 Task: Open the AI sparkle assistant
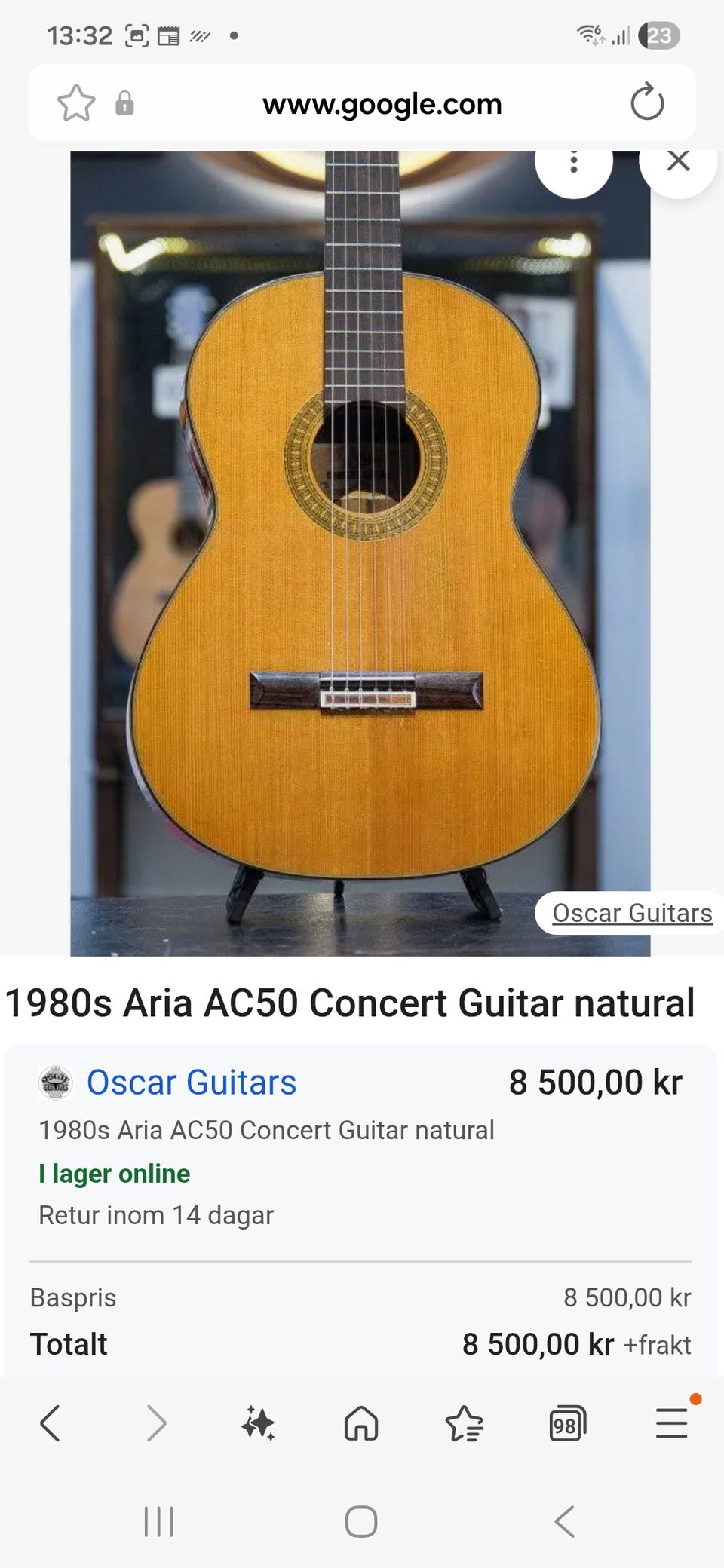(x=258, y=1423)
